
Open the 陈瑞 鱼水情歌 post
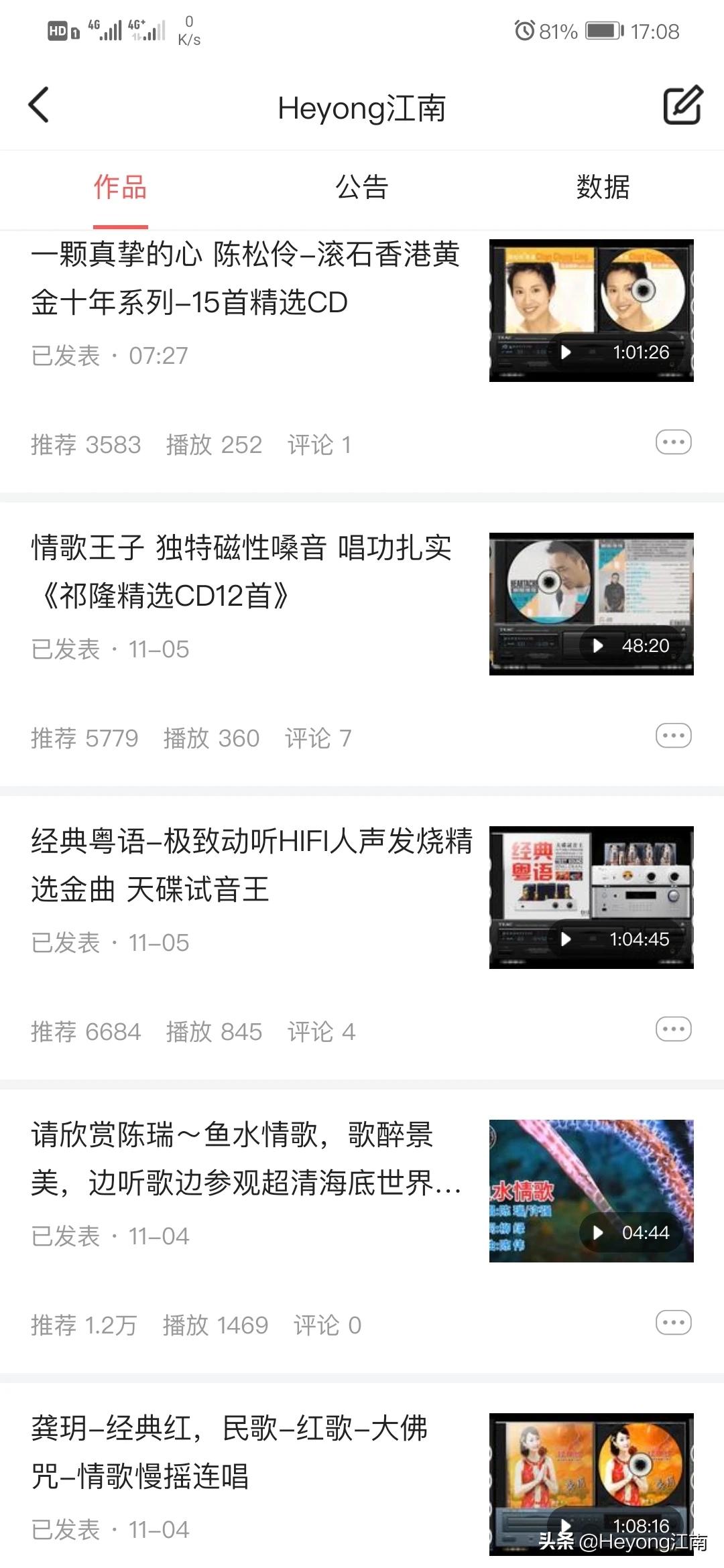tap(245, 1159)
